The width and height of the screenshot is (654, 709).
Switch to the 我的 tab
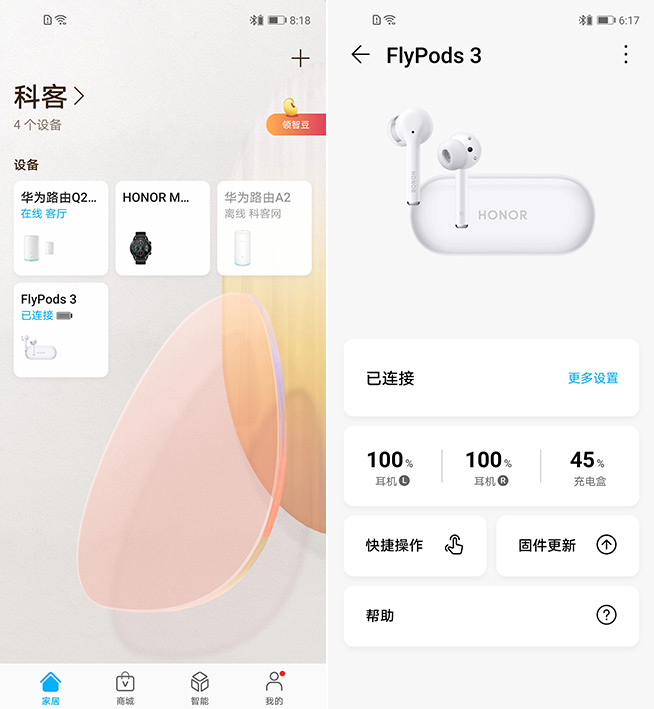274,687
